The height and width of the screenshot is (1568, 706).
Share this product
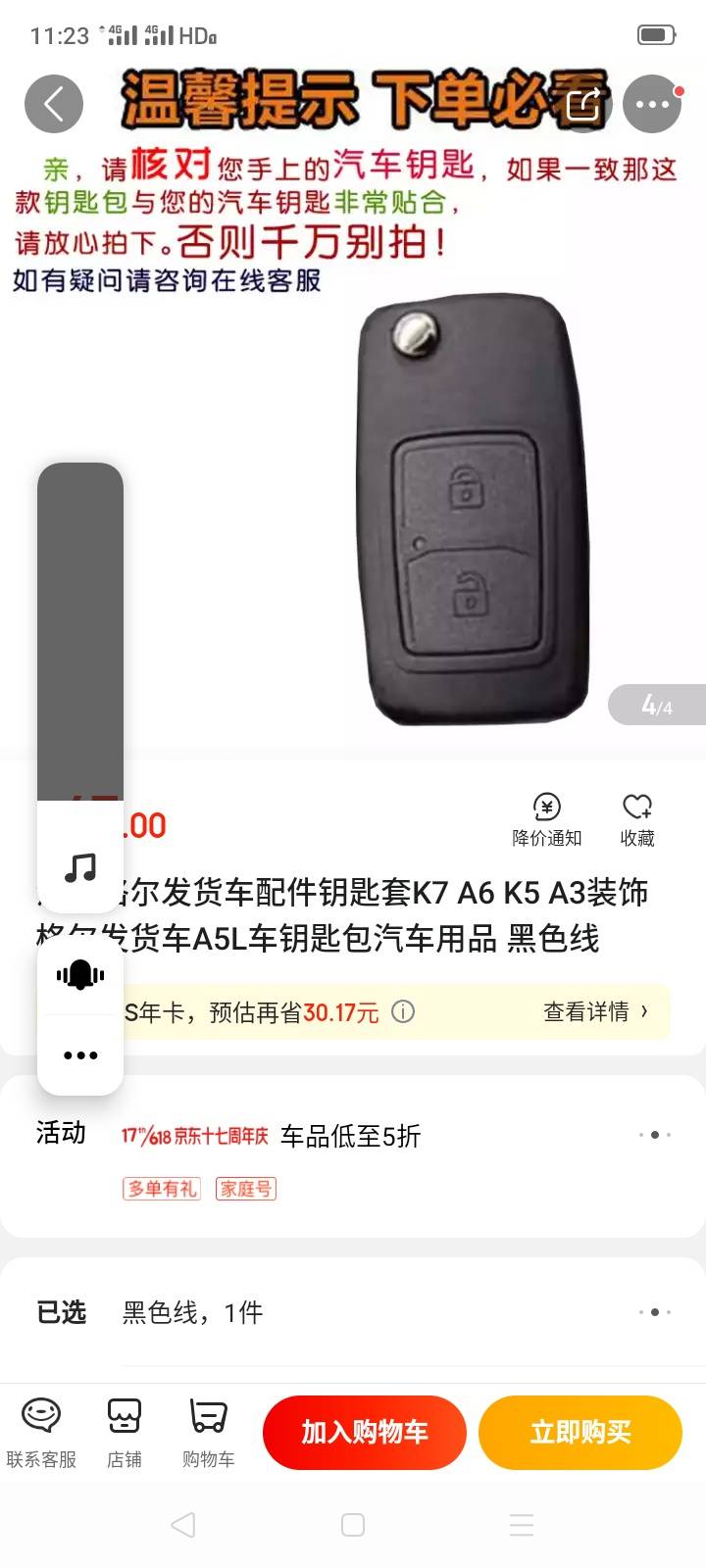click(x=582, y=104)
